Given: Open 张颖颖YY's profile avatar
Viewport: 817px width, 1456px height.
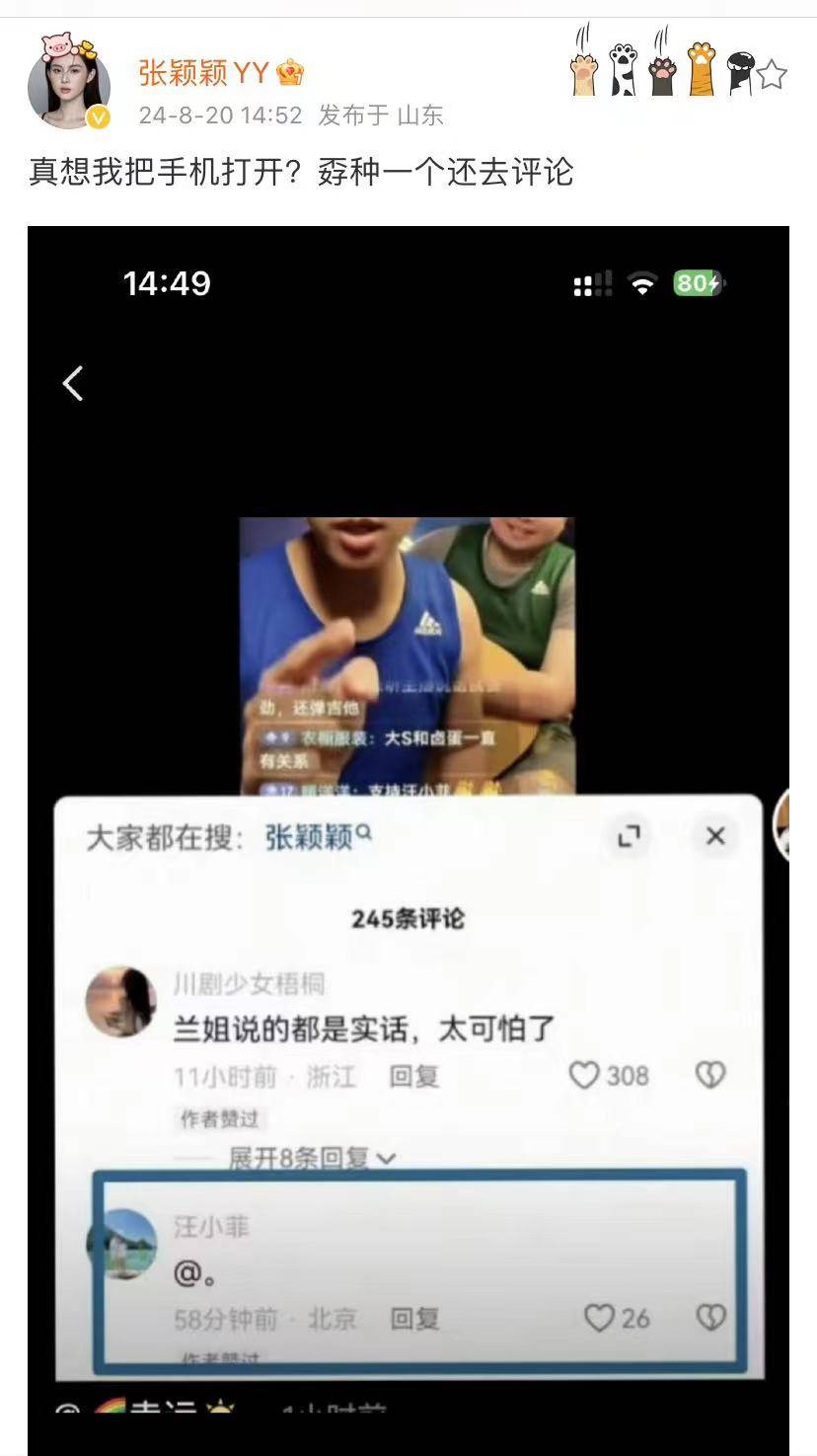Looking at the screenshot, I should 69,86.
